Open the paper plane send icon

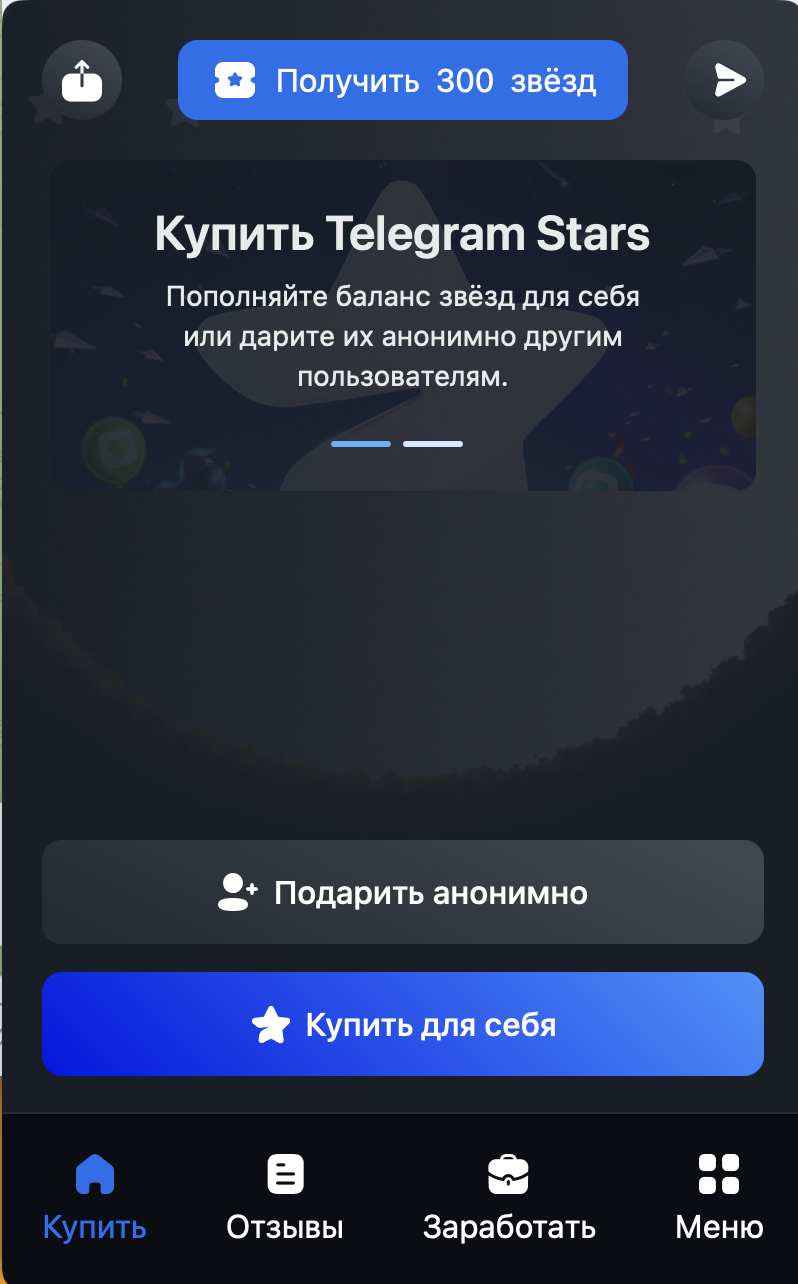tap(725, 80)
